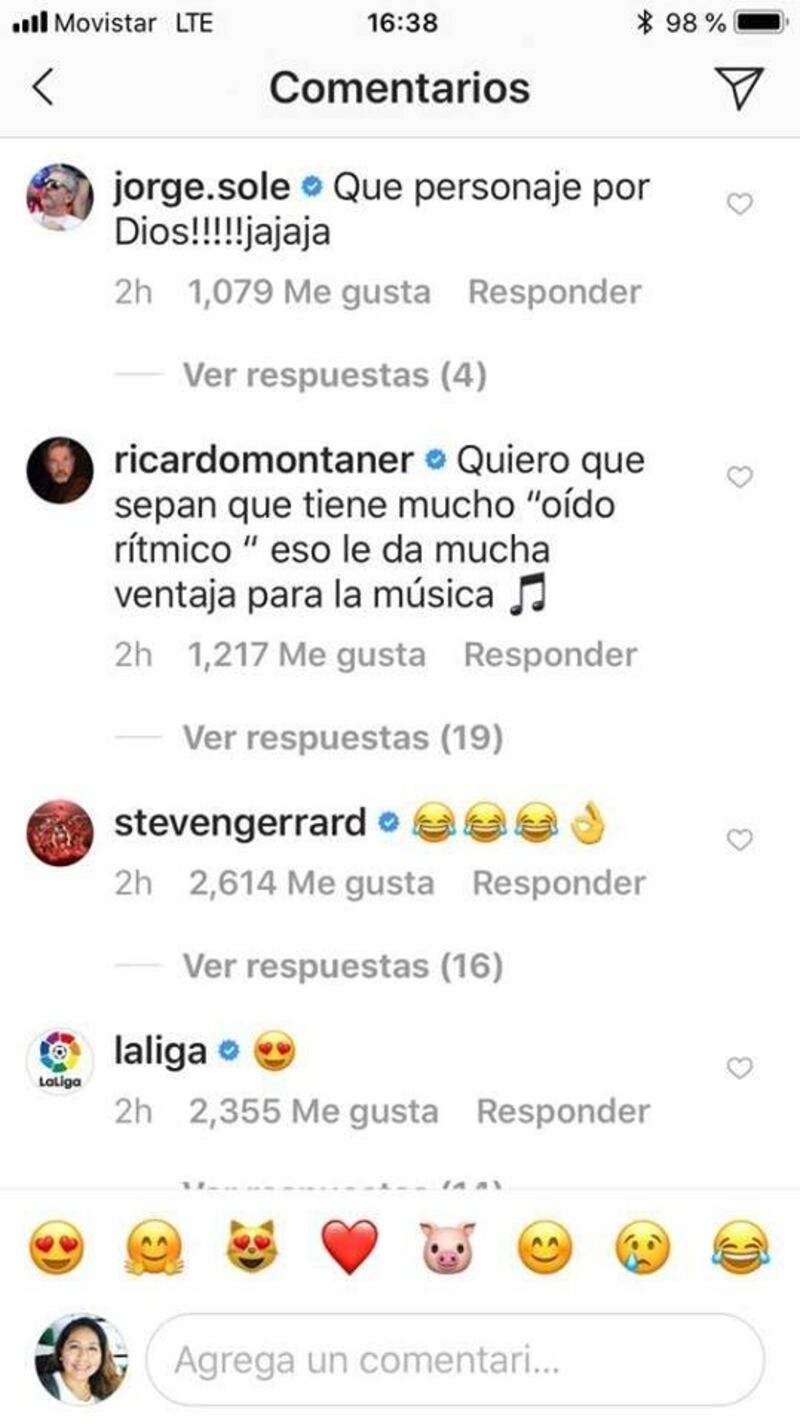Reply to ricardomontaner's comment
800x1424 pixels.
tap(550, 656)
